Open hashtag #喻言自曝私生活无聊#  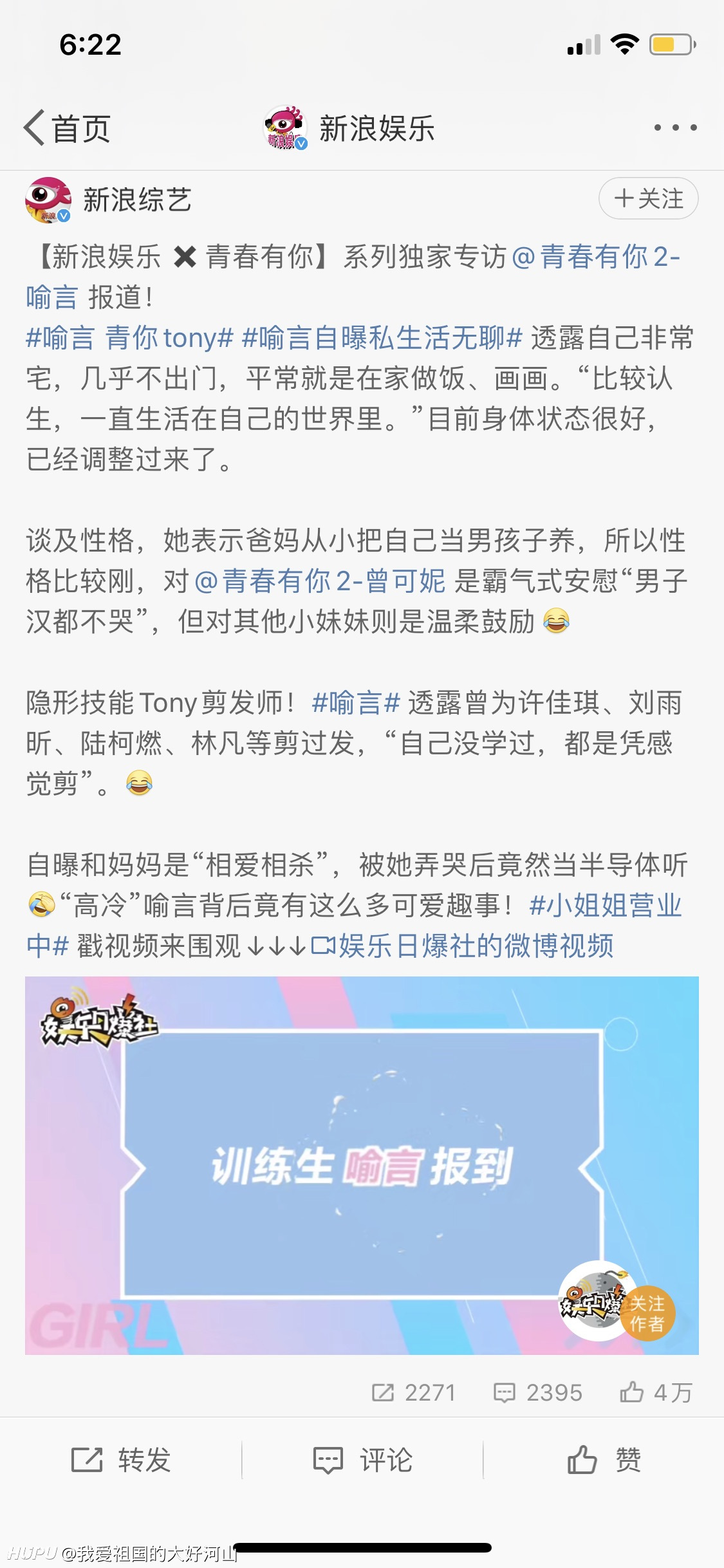point(382,338)
